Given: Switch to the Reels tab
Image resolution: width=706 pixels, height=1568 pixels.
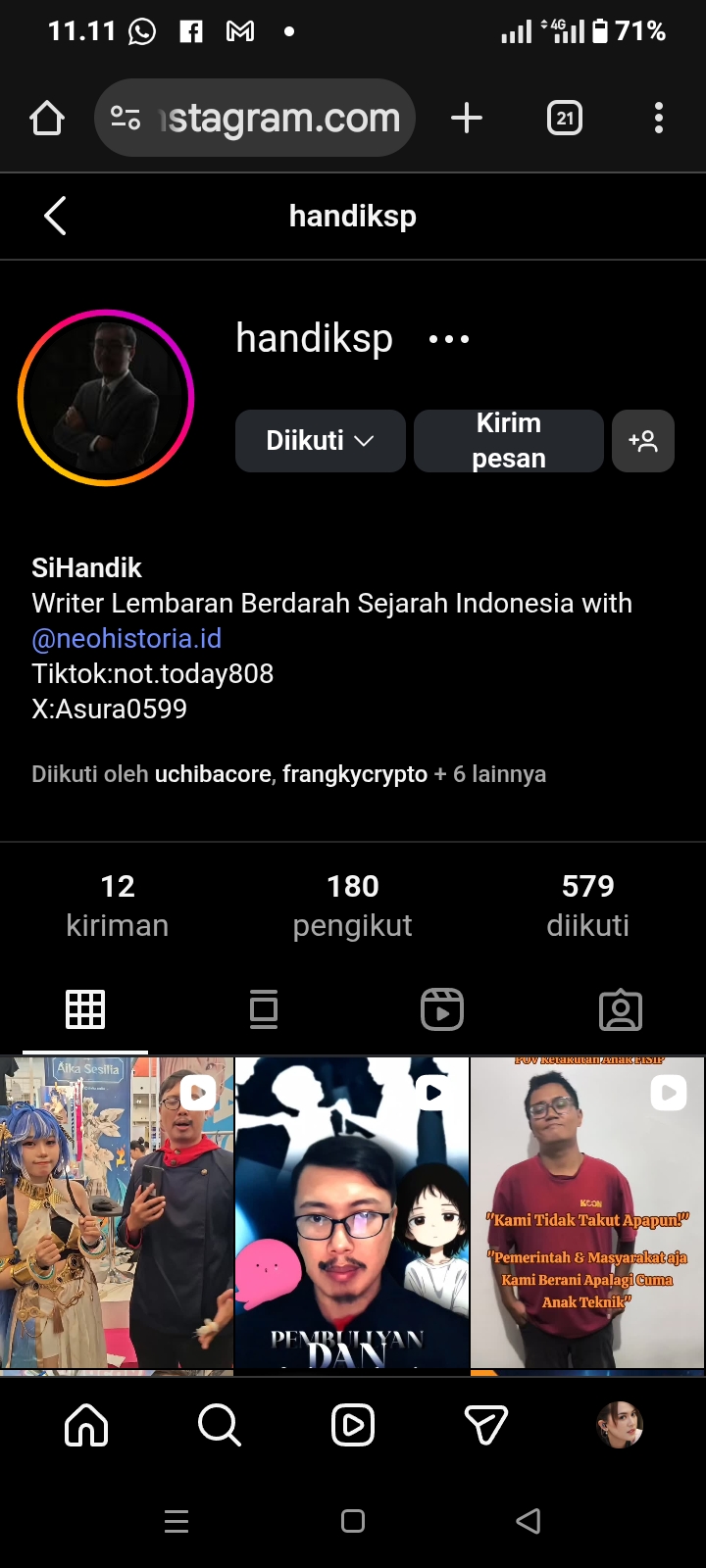Looking at the screenshot, I should tap(442, 1009).
